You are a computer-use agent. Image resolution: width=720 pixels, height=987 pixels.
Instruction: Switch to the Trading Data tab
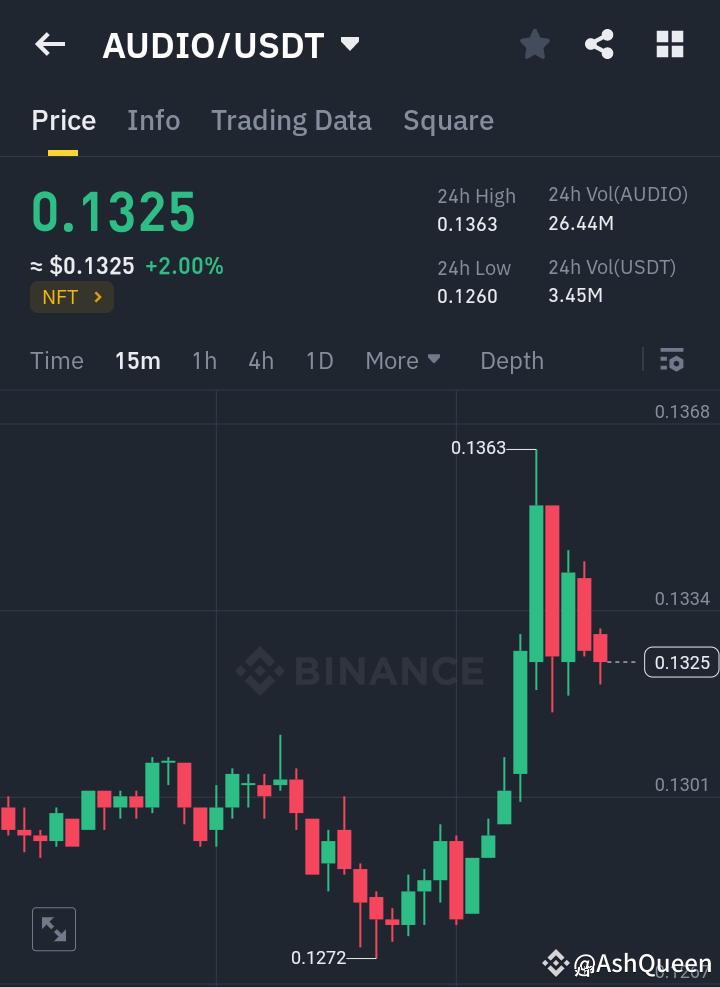coord(291,120)
